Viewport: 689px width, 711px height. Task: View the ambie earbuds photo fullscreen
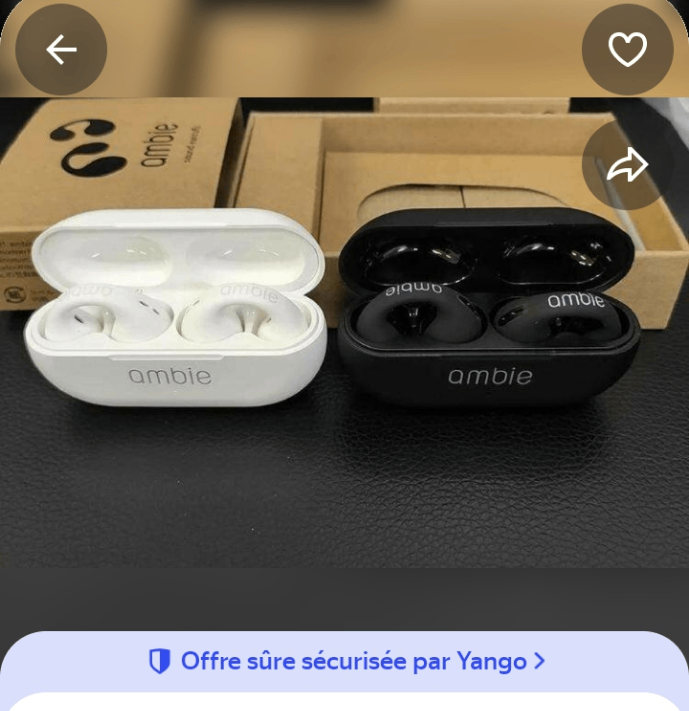click(330, 330)
